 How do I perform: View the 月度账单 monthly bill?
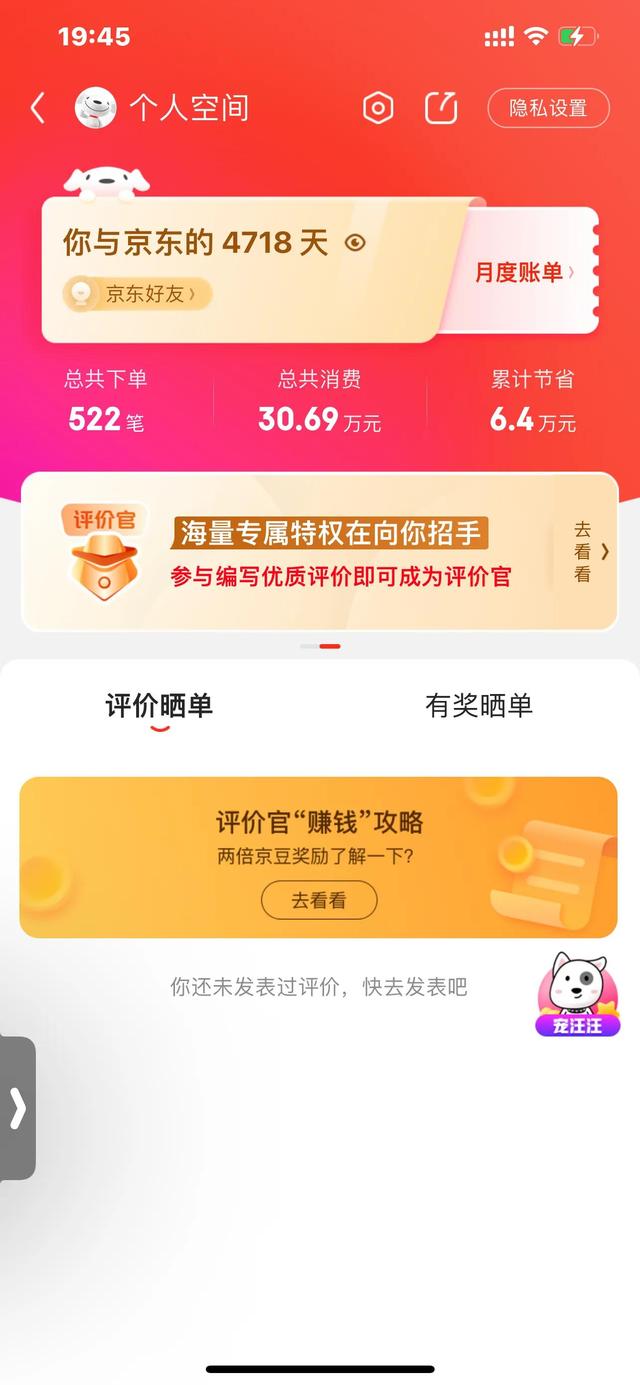tap(524, 272)
